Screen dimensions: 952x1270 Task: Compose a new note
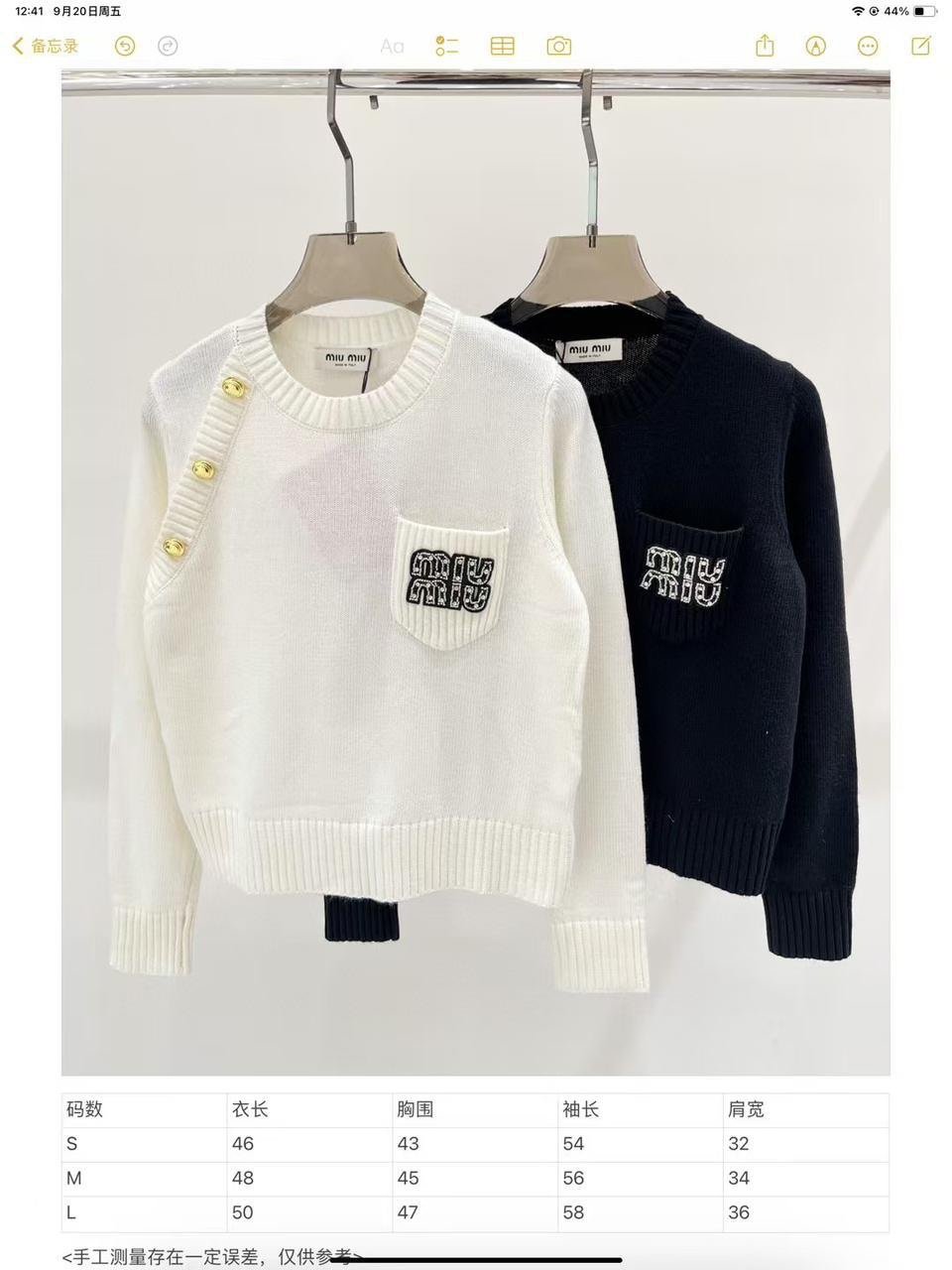[920, 46]
